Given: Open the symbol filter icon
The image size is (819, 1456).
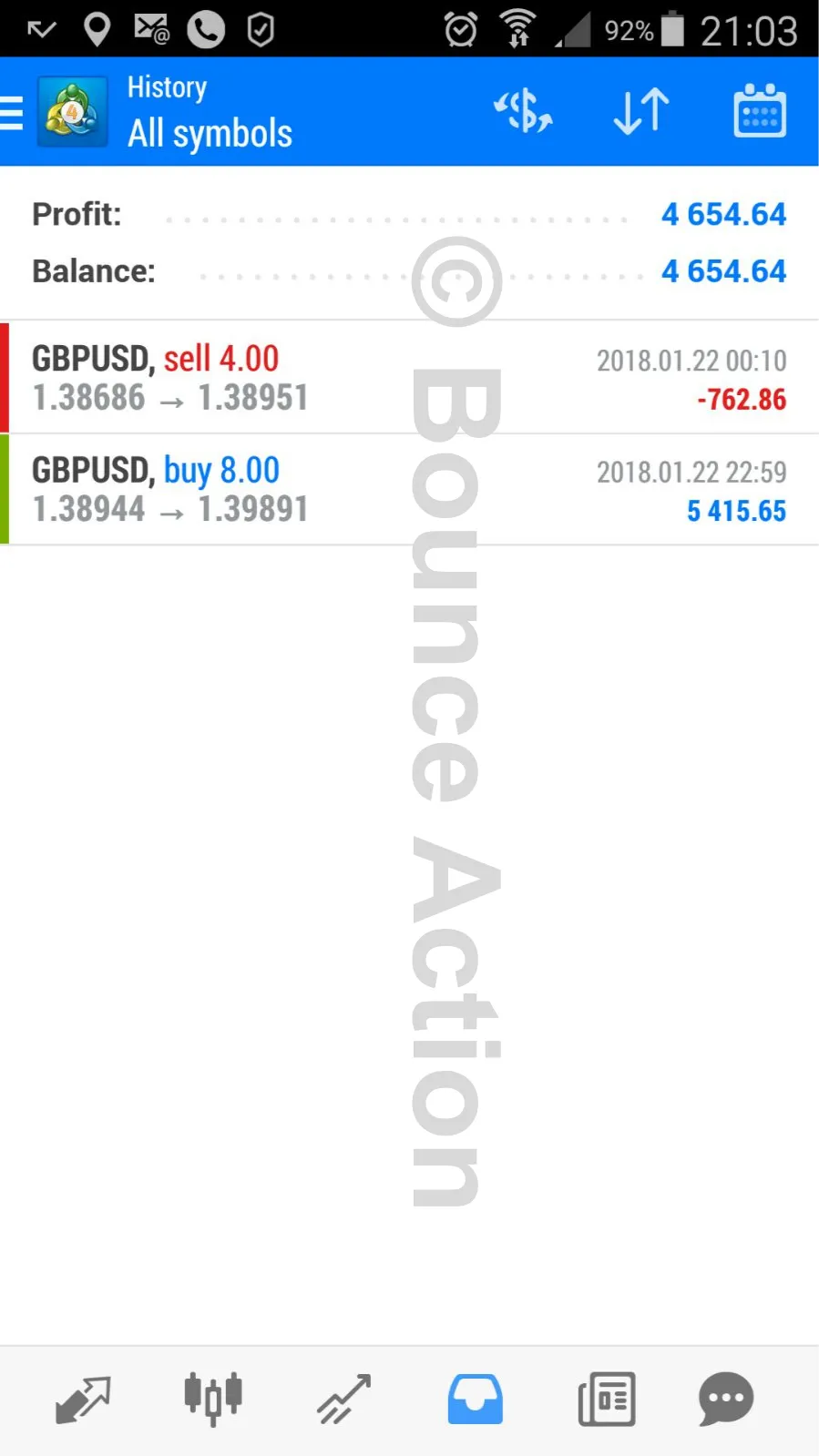Looking at the screenshot, I should (523, 112).
